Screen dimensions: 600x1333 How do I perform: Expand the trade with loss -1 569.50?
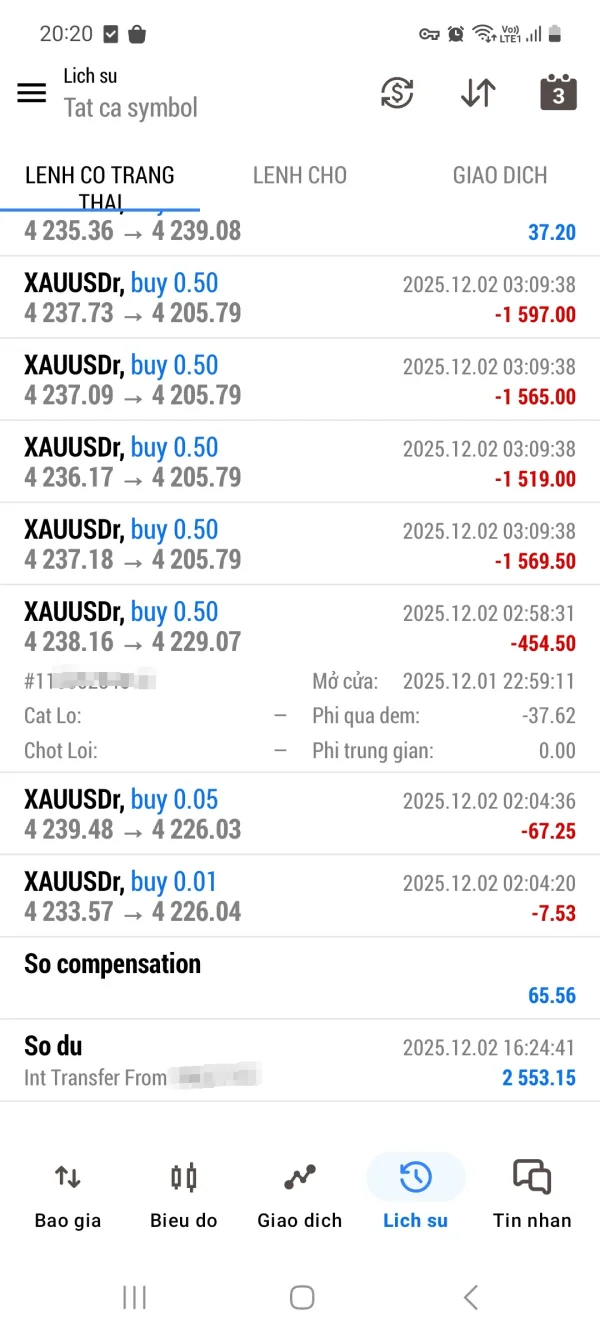[300, 544]
